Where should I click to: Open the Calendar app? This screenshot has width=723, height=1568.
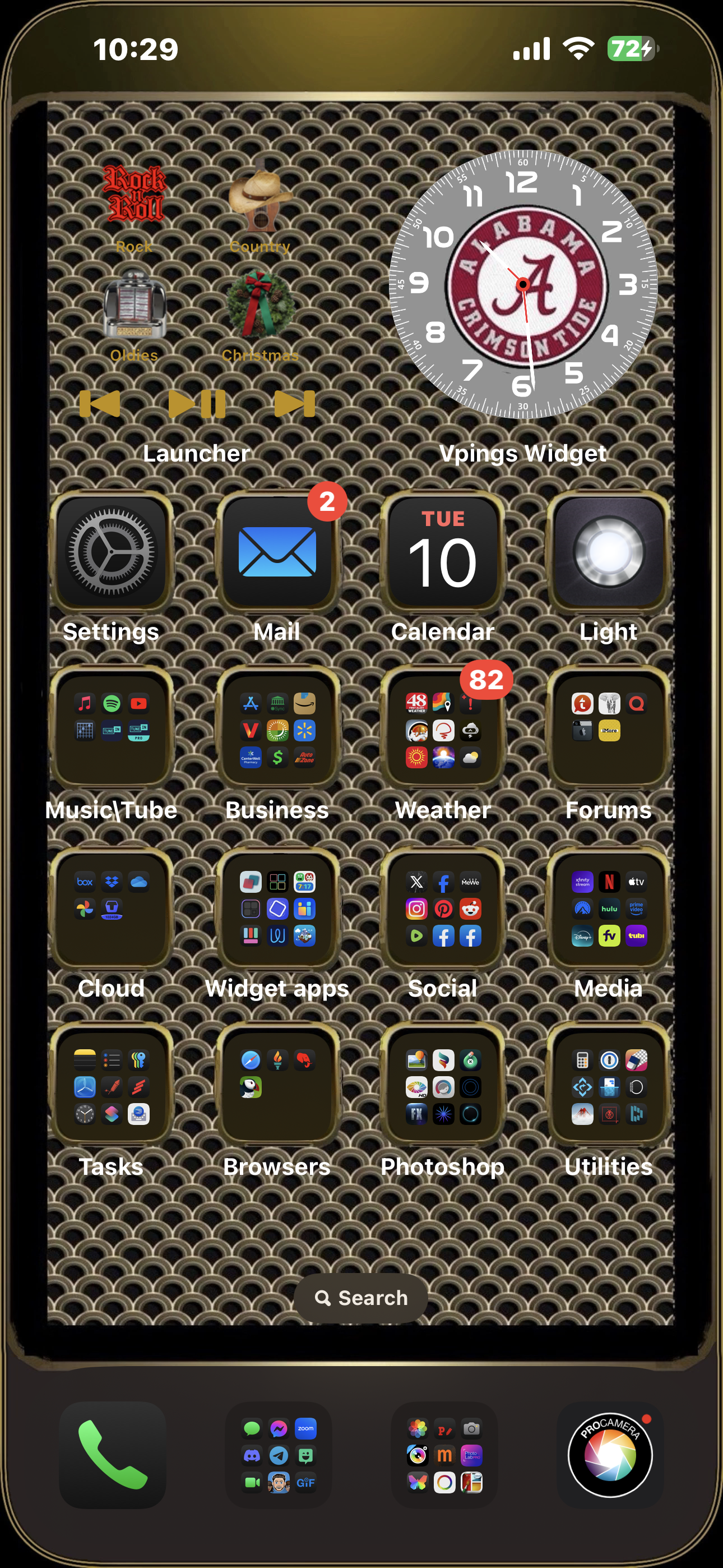click(x=443, y=551)
